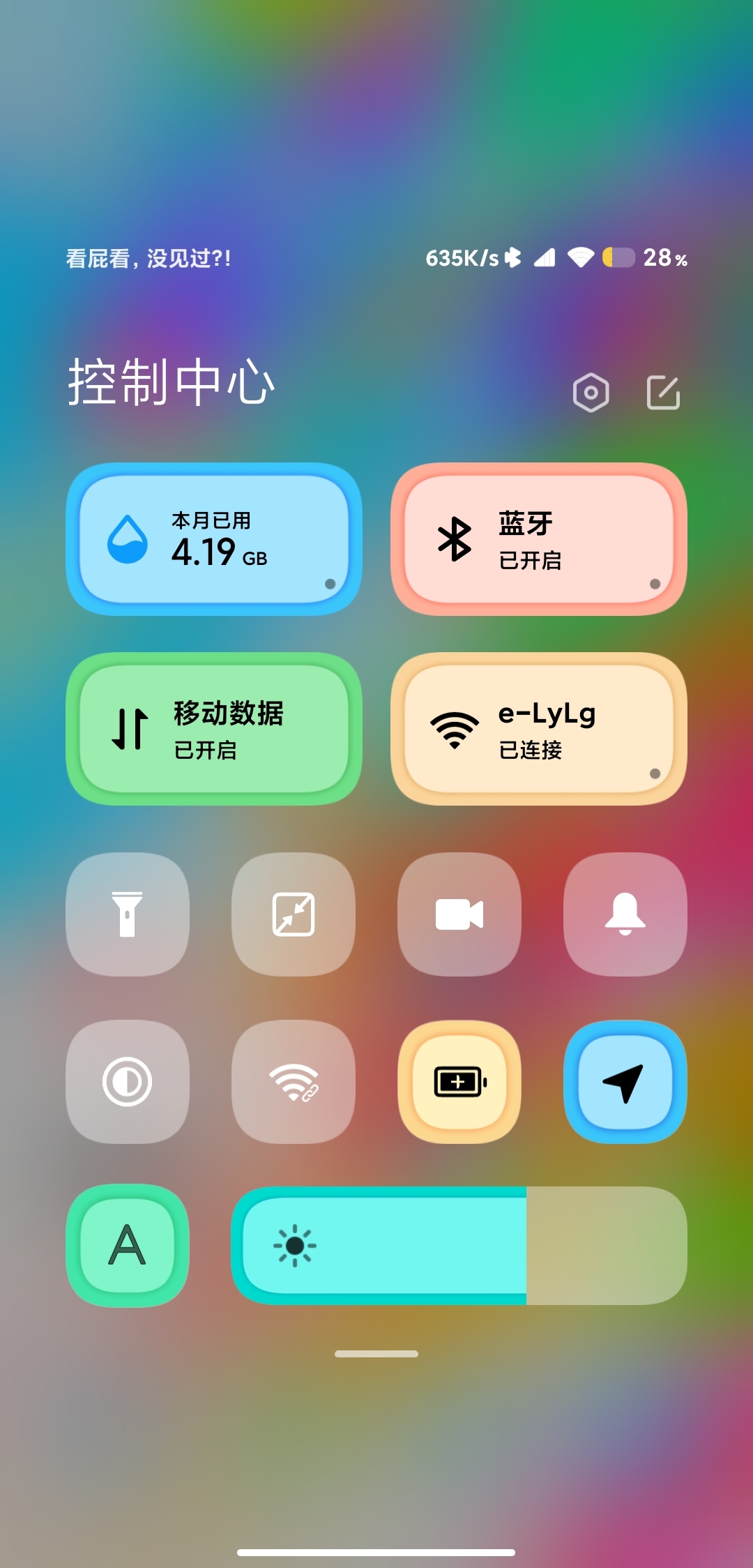This screenshot has width=753, height=1568.
Task: Open Control Center settings gear
Action: coord(591,393)
